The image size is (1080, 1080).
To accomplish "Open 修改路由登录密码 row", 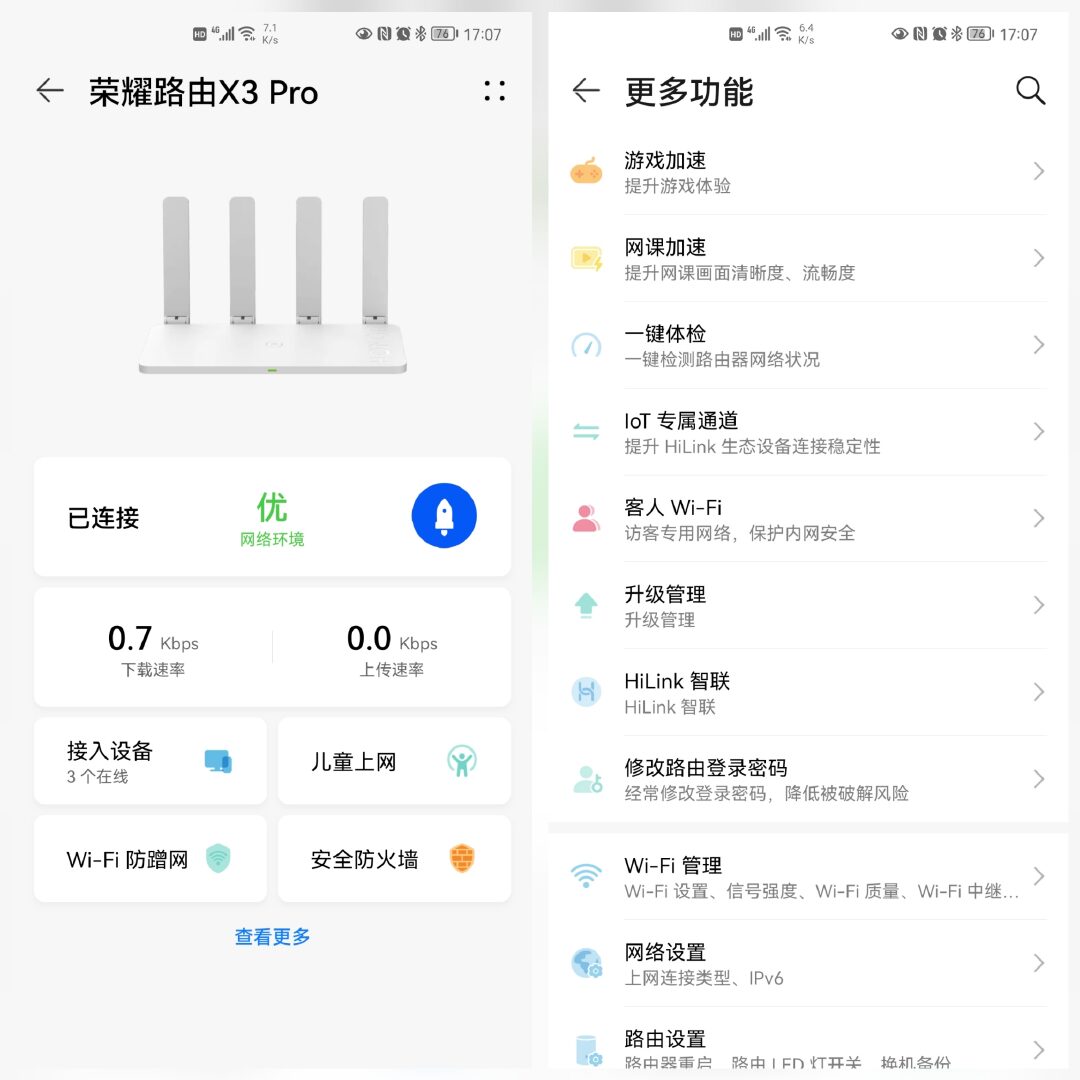I will 809,779.
